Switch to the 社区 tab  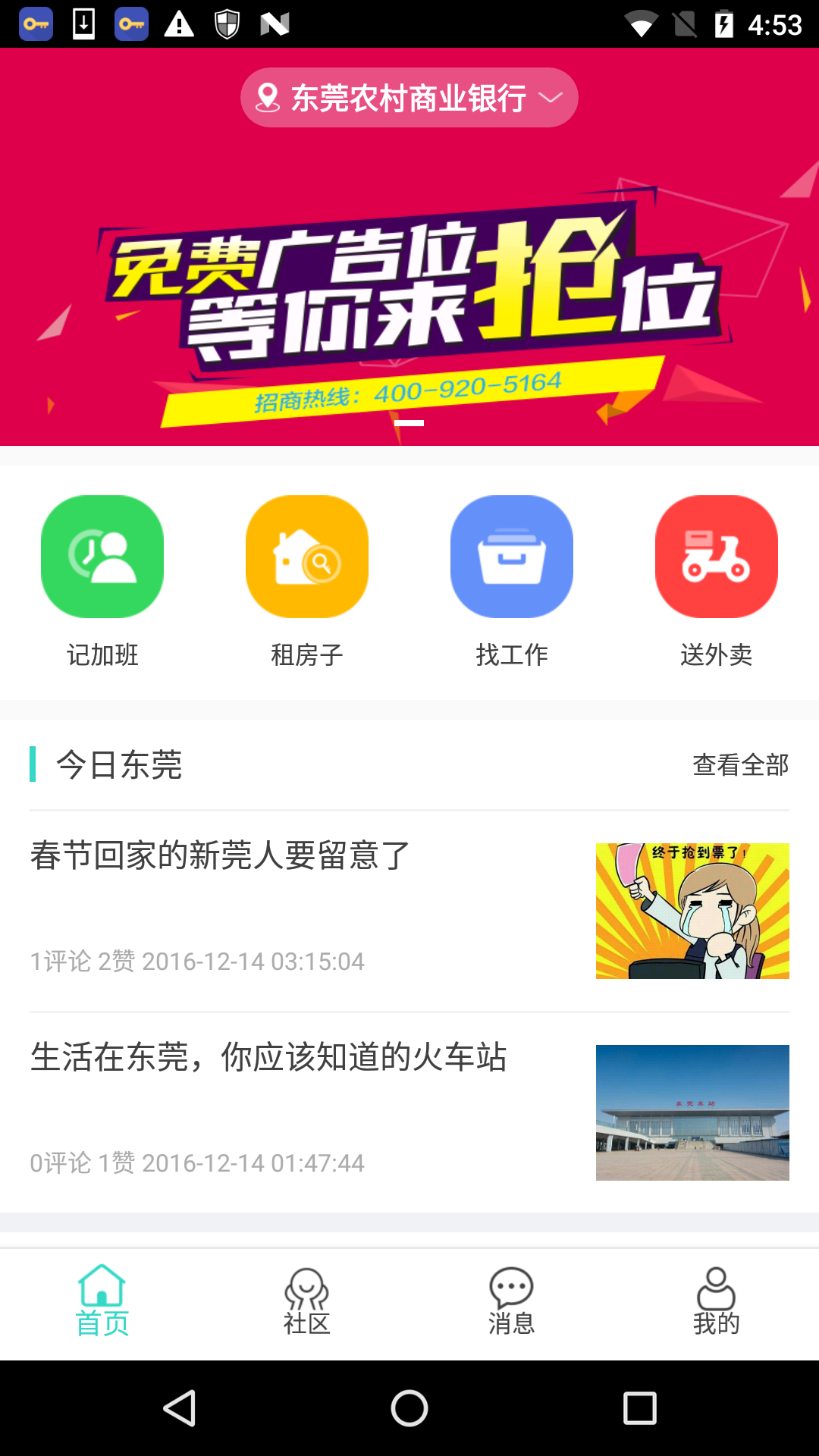(x=307, y=1303)
